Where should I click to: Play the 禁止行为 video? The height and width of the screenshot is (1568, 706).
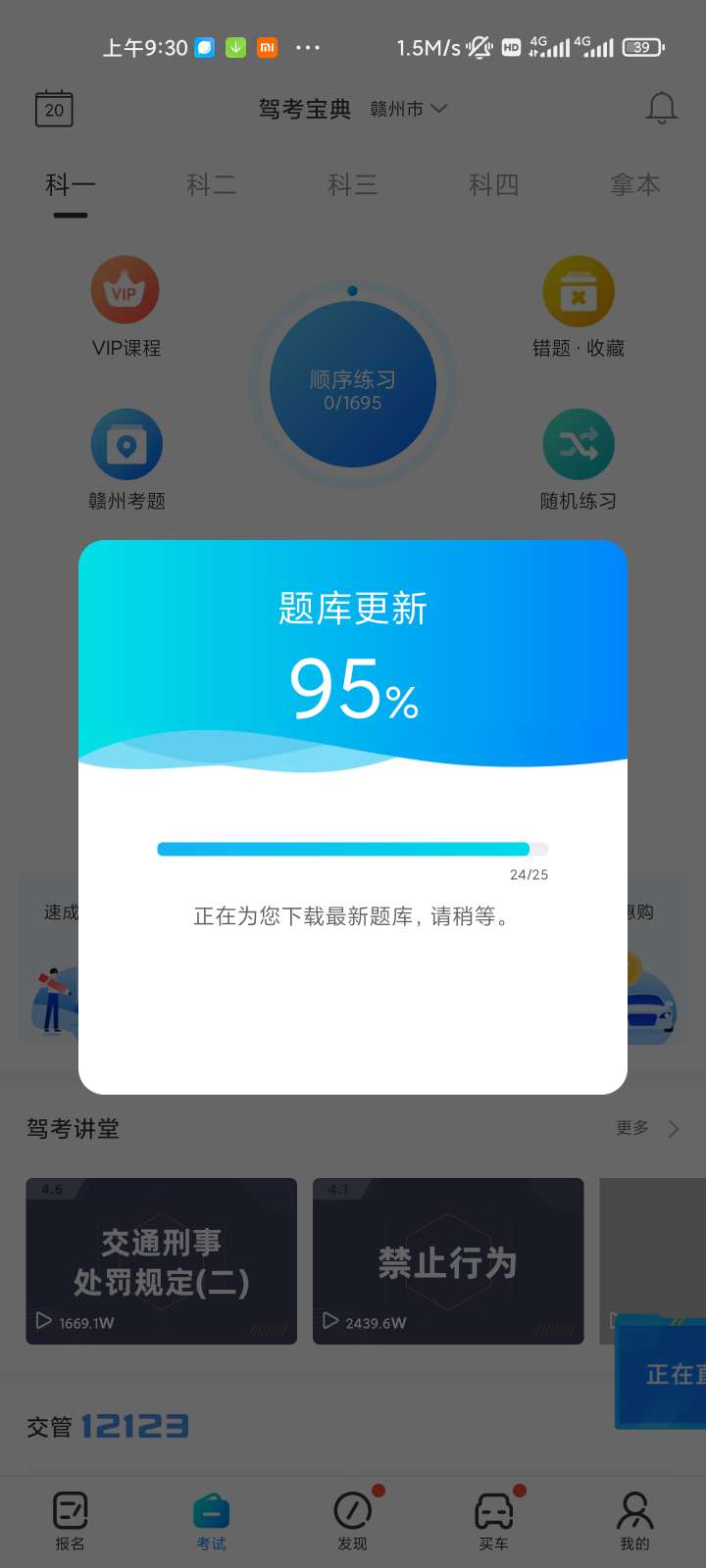(x=448, y=1261)
